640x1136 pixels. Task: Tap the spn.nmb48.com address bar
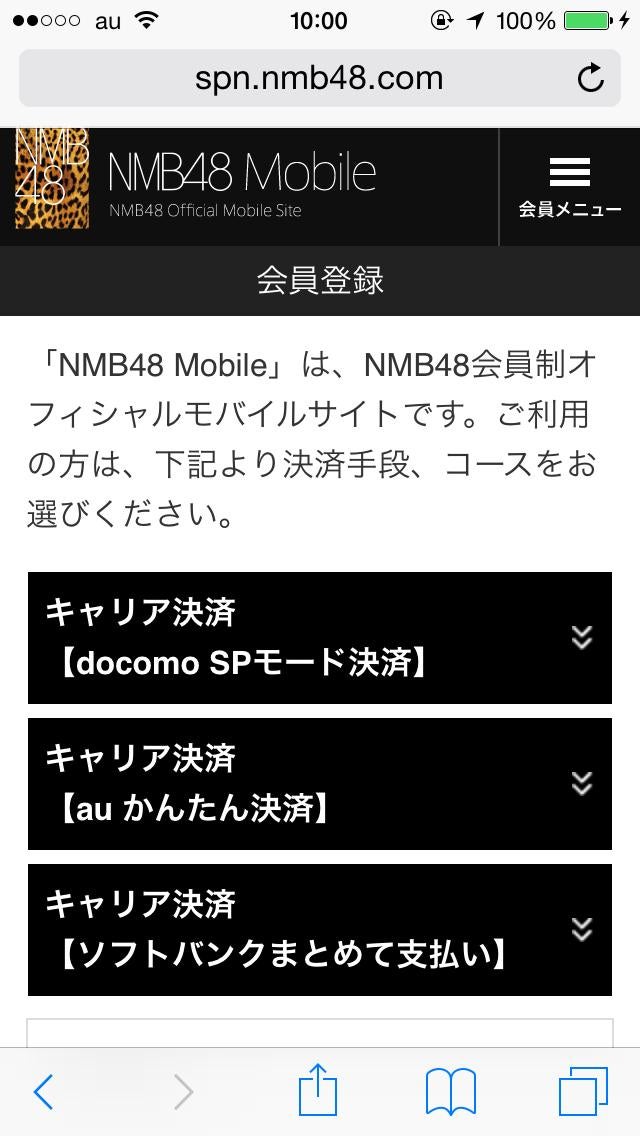point(318,78)
